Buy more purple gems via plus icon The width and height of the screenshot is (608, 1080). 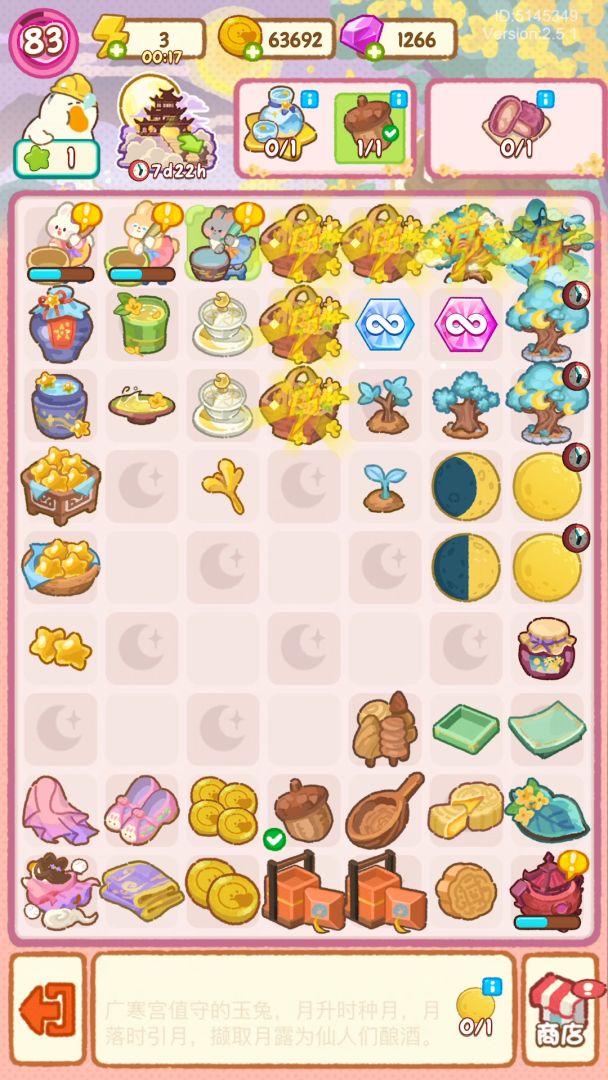375,51
